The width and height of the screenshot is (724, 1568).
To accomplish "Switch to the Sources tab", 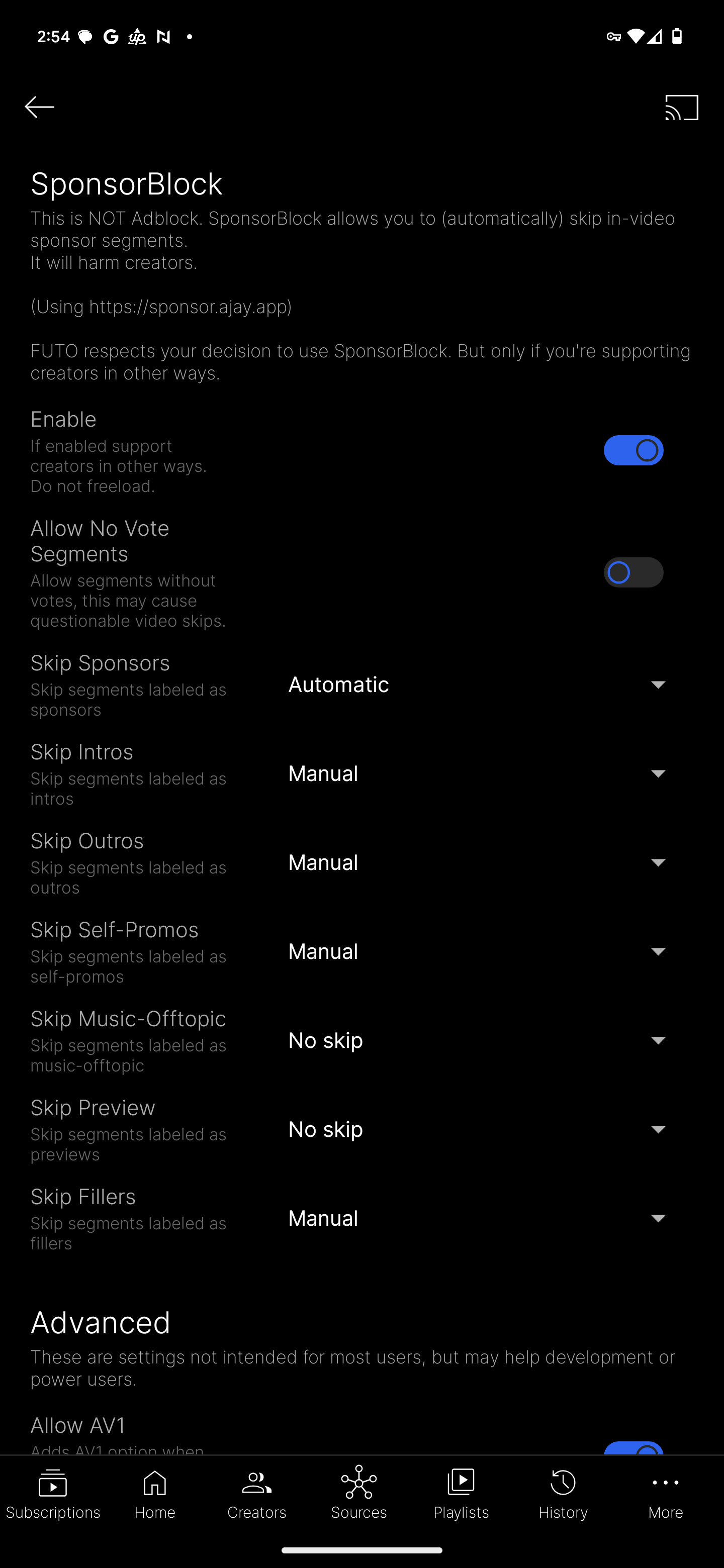I will coord(358,1494).
